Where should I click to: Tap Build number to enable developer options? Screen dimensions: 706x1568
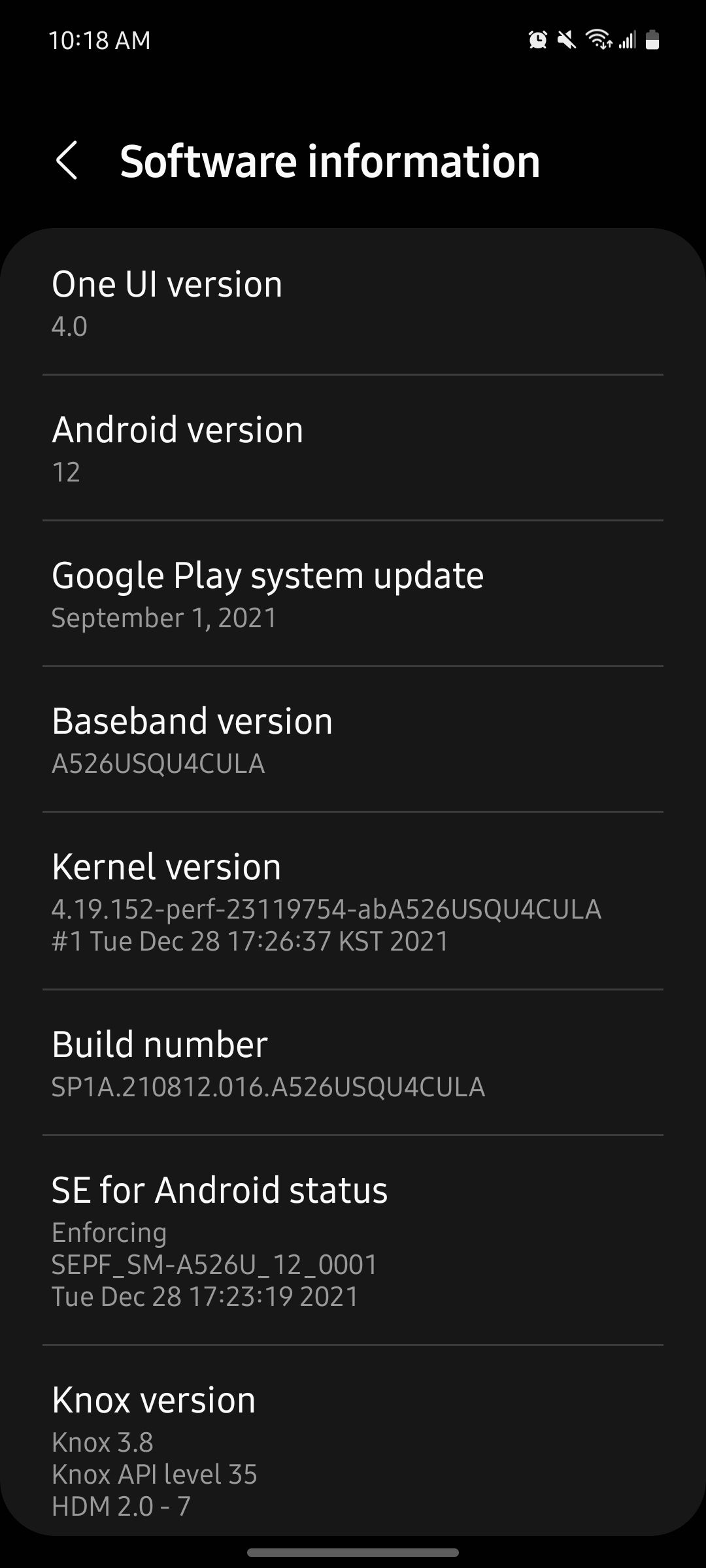pos(353,1062)
